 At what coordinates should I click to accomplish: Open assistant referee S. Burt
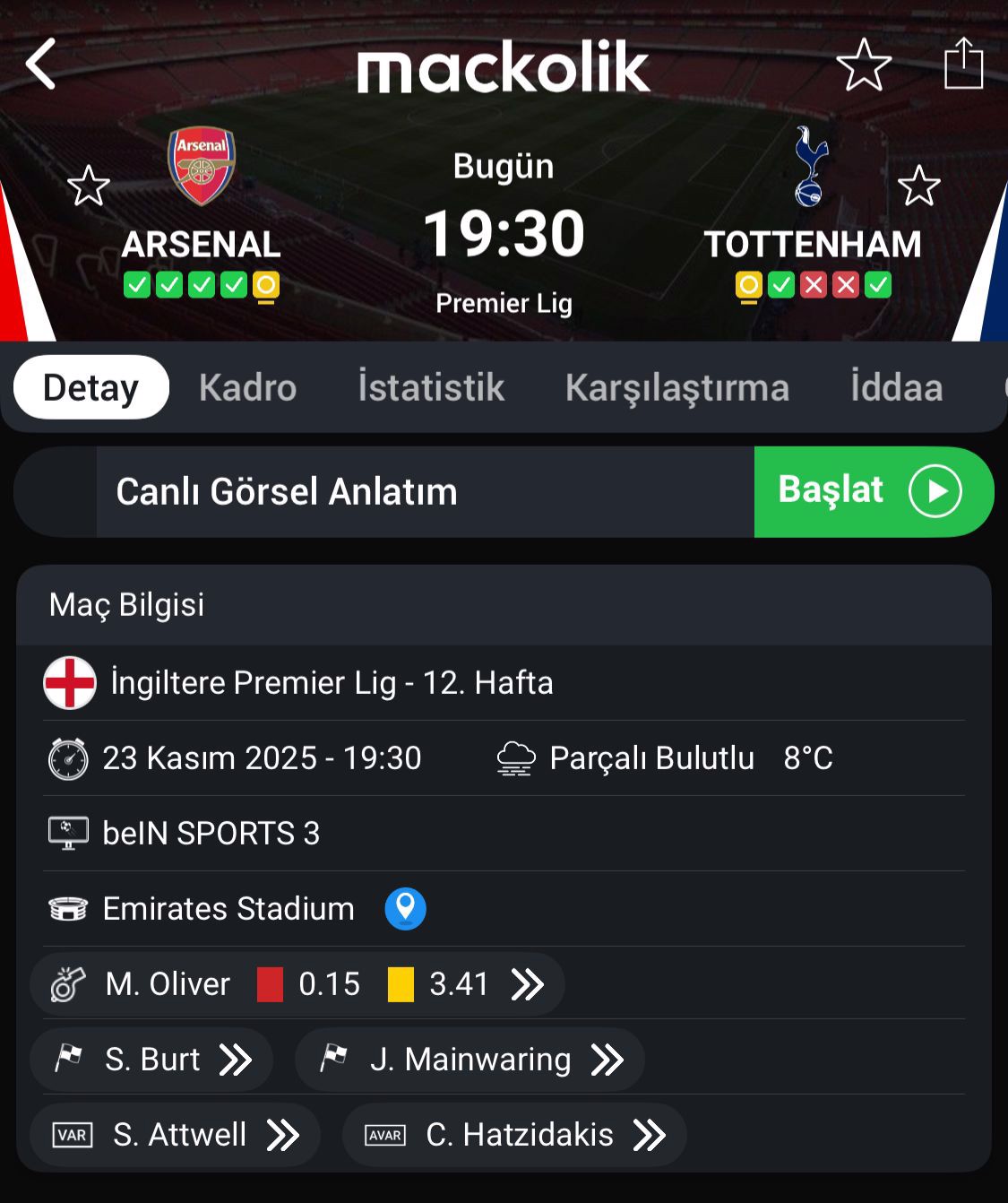(x=152, y=1060)
